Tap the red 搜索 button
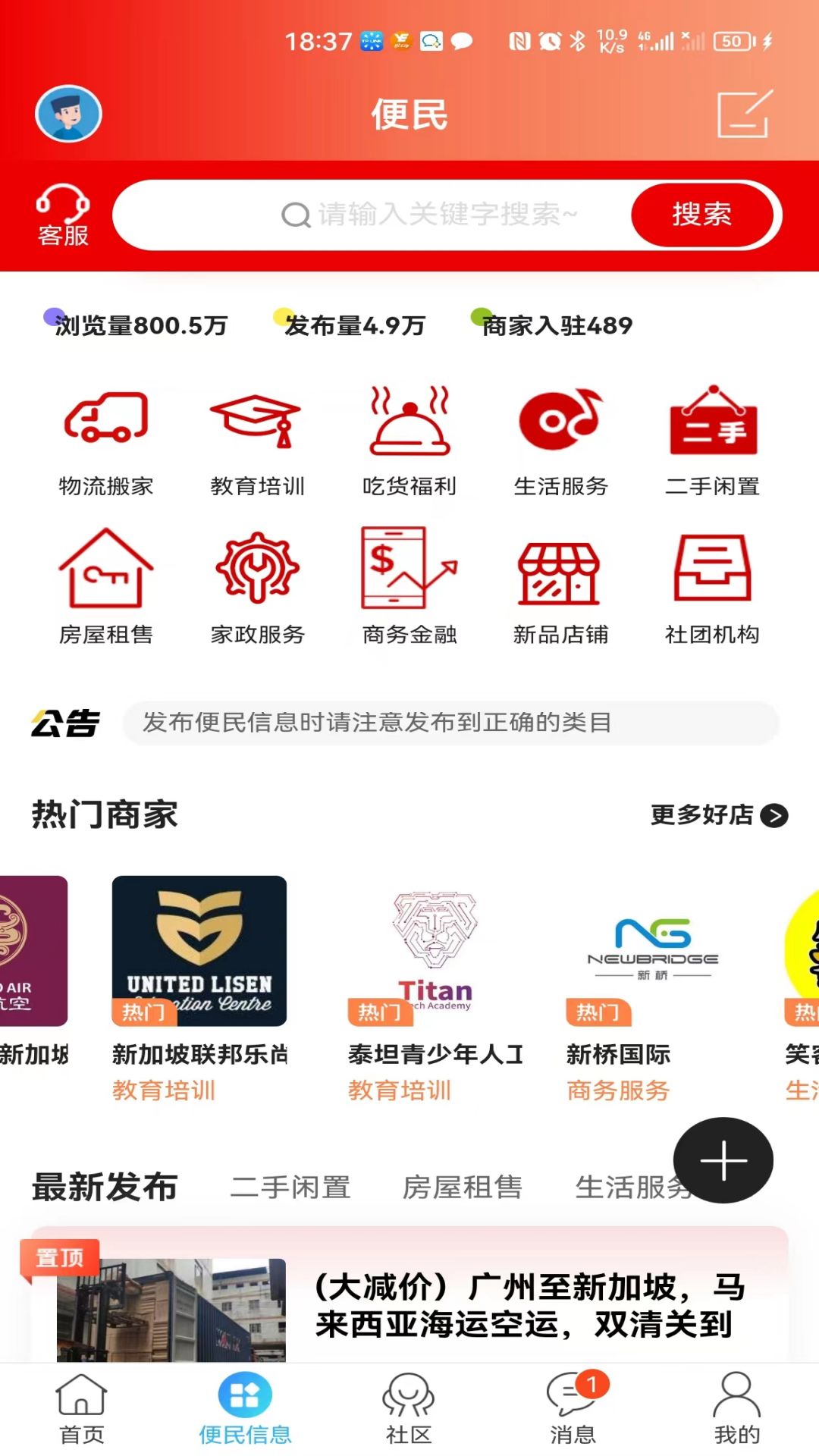The image size is (819, 1456). point(702,215)
